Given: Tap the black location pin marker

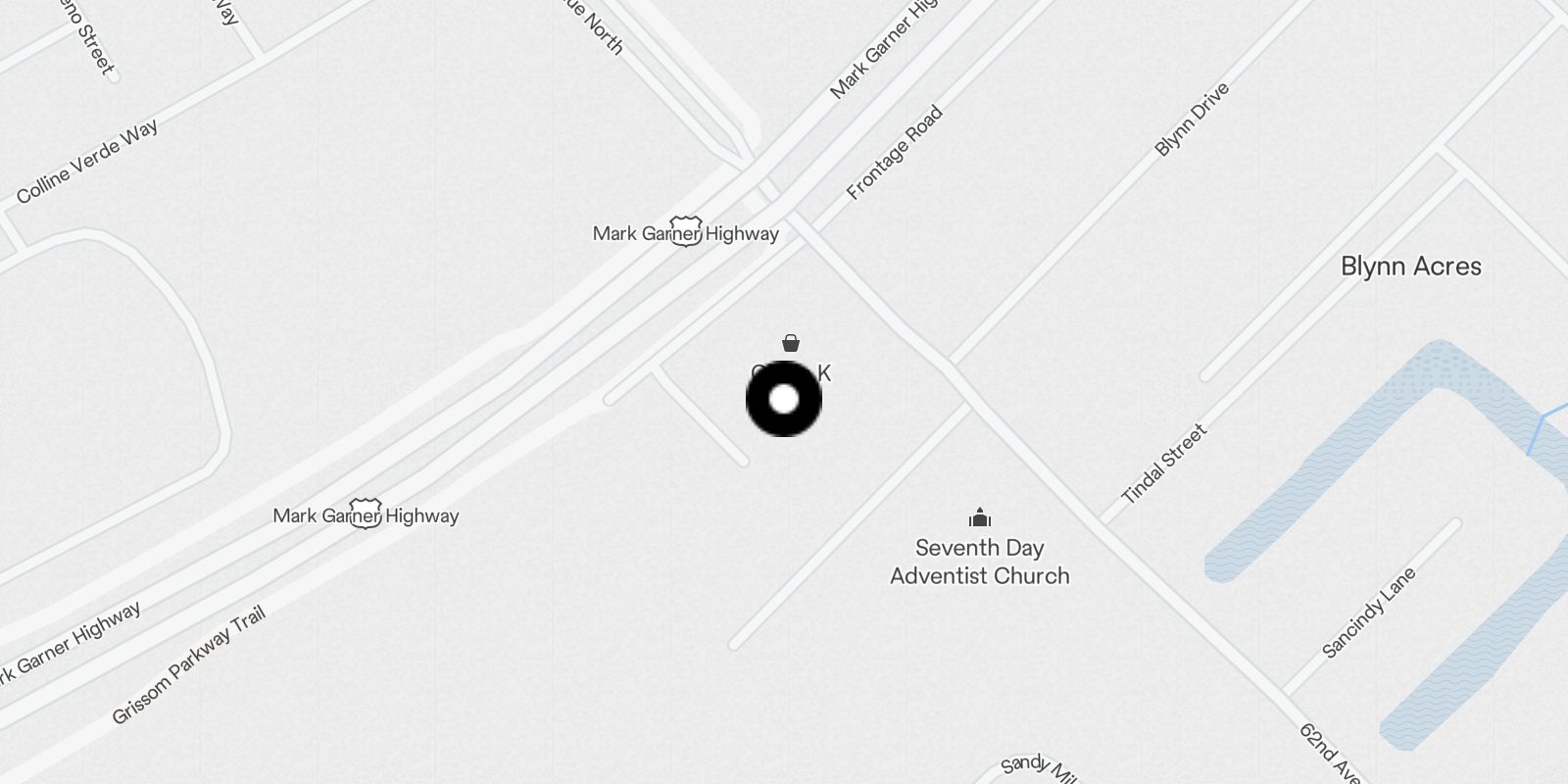Looking at the screenshot, I should tap(784, 399).
